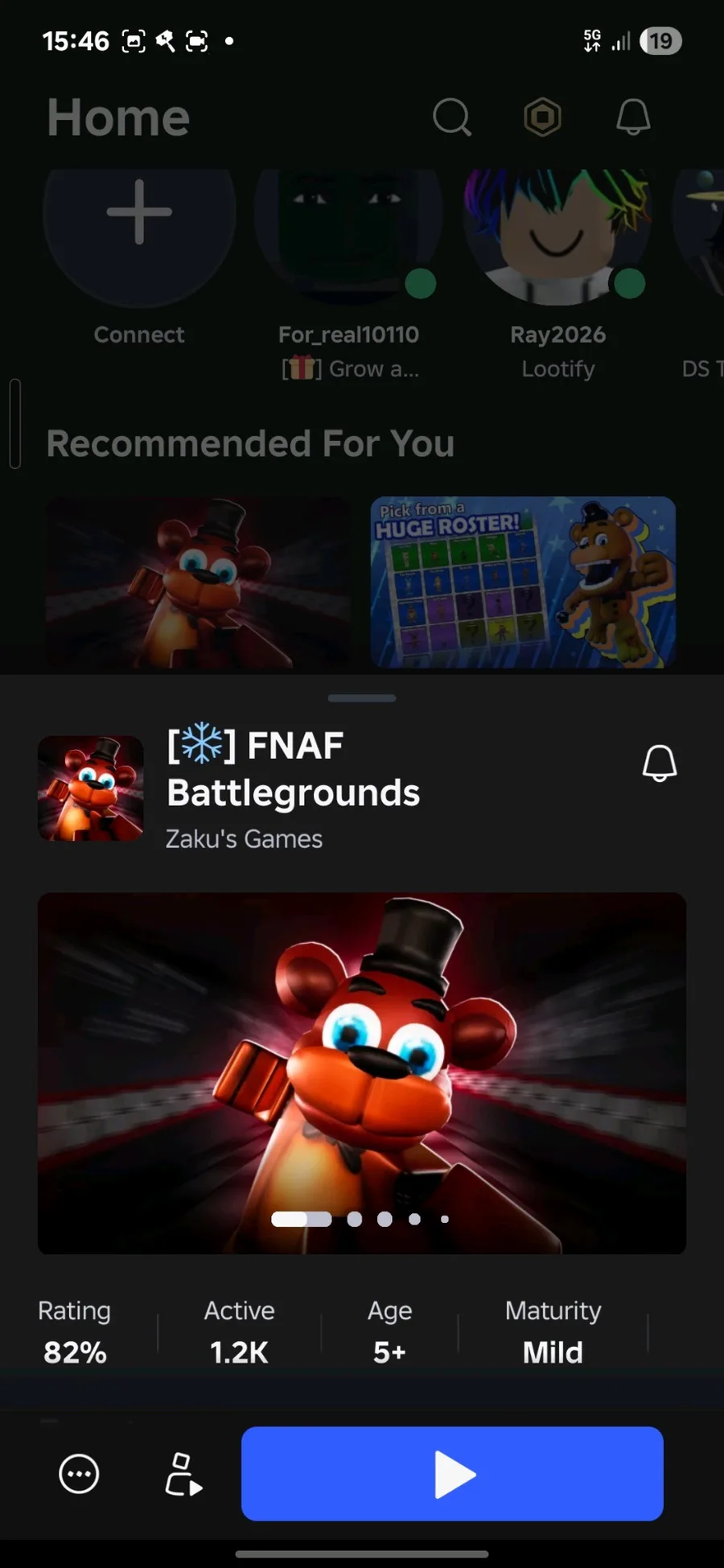Open the Huge Roster recommended game tile

523,582
